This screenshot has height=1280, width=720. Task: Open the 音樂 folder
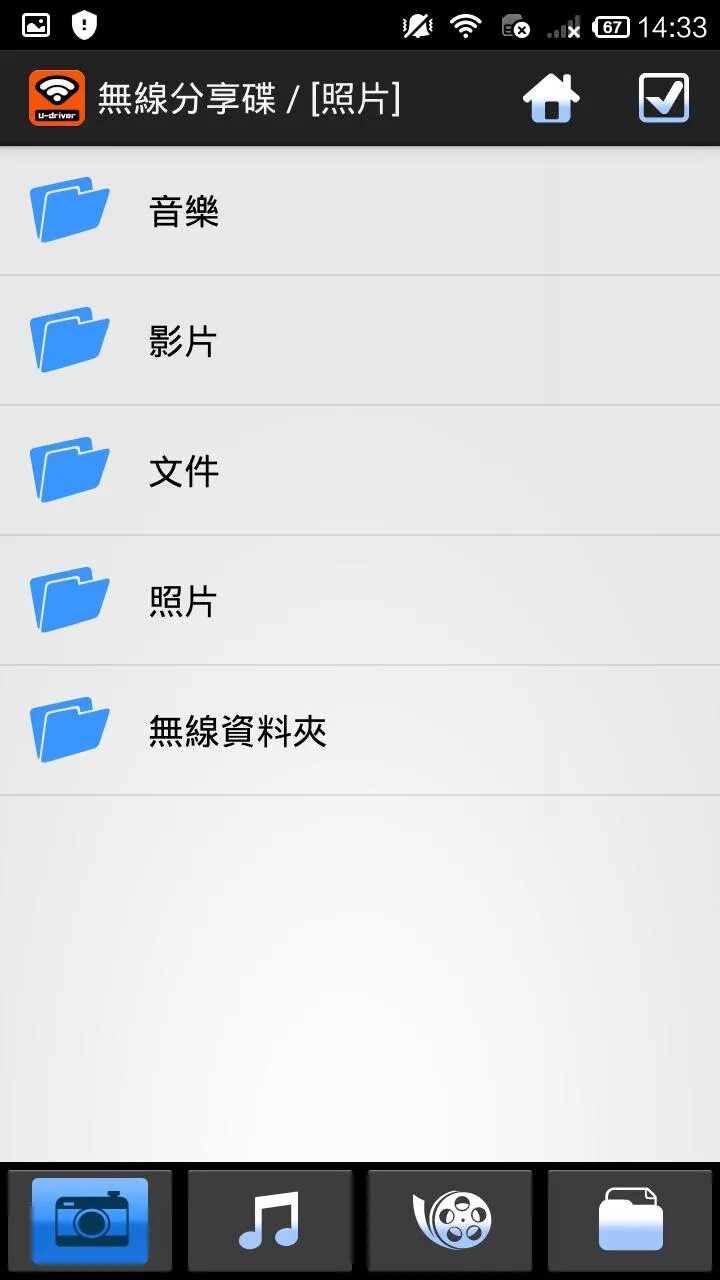[360, 211]
